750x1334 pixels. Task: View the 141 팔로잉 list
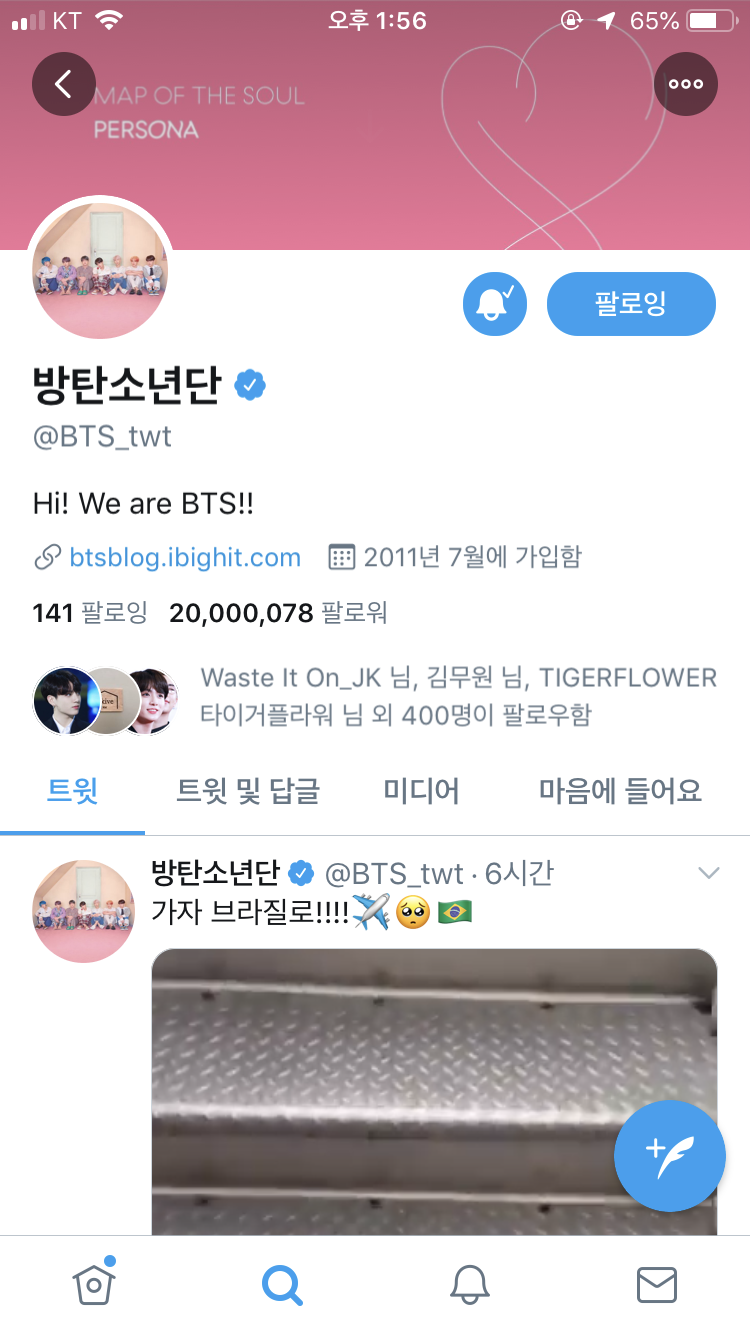click(90, 613)
